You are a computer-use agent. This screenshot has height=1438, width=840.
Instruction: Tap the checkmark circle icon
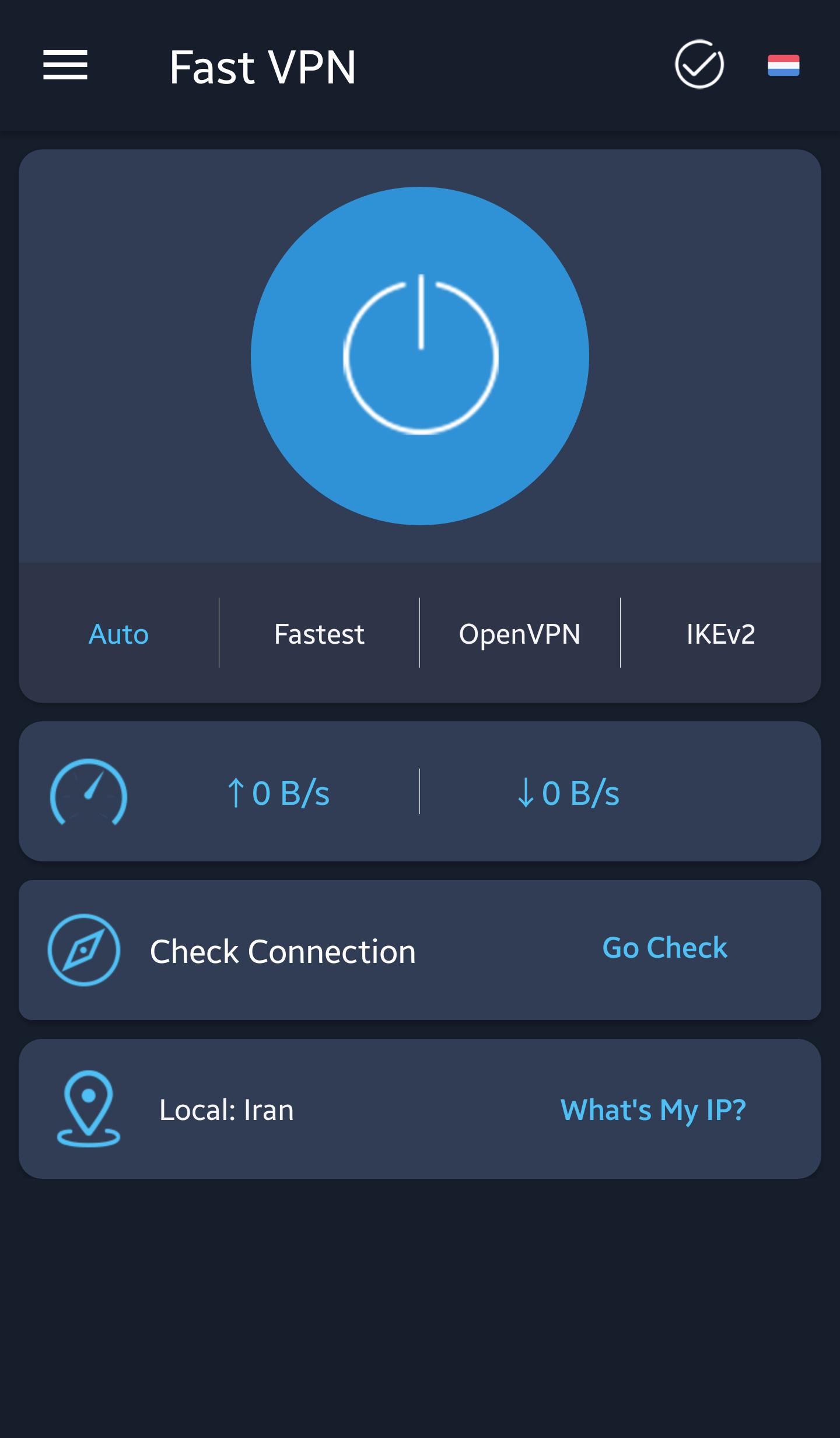699,65
